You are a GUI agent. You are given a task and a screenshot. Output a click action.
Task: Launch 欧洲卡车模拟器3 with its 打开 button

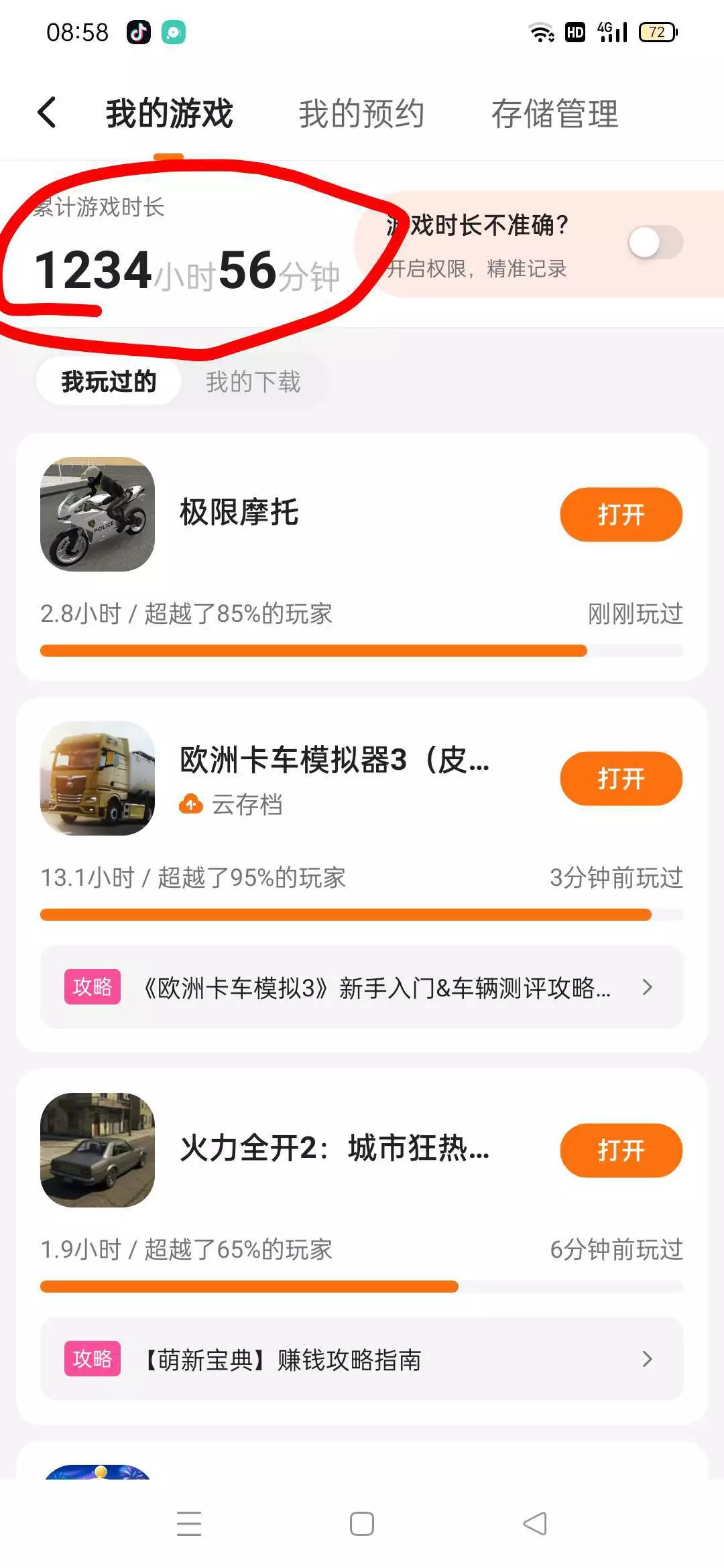pyautogui.click(x=621, y=779)
